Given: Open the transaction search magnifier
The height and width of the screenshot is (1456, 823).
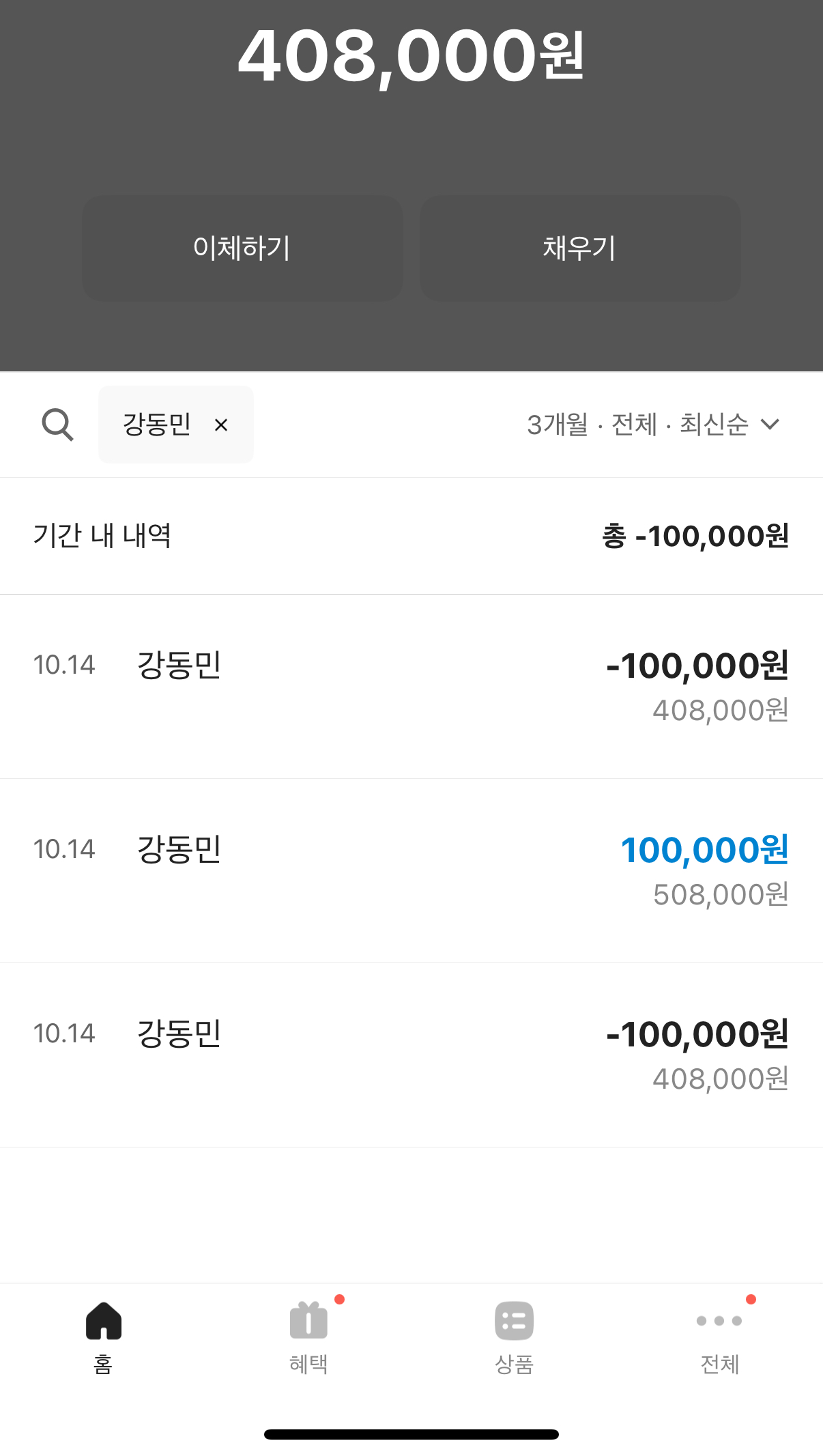Looking at the screenshot, I should point(57,425).
